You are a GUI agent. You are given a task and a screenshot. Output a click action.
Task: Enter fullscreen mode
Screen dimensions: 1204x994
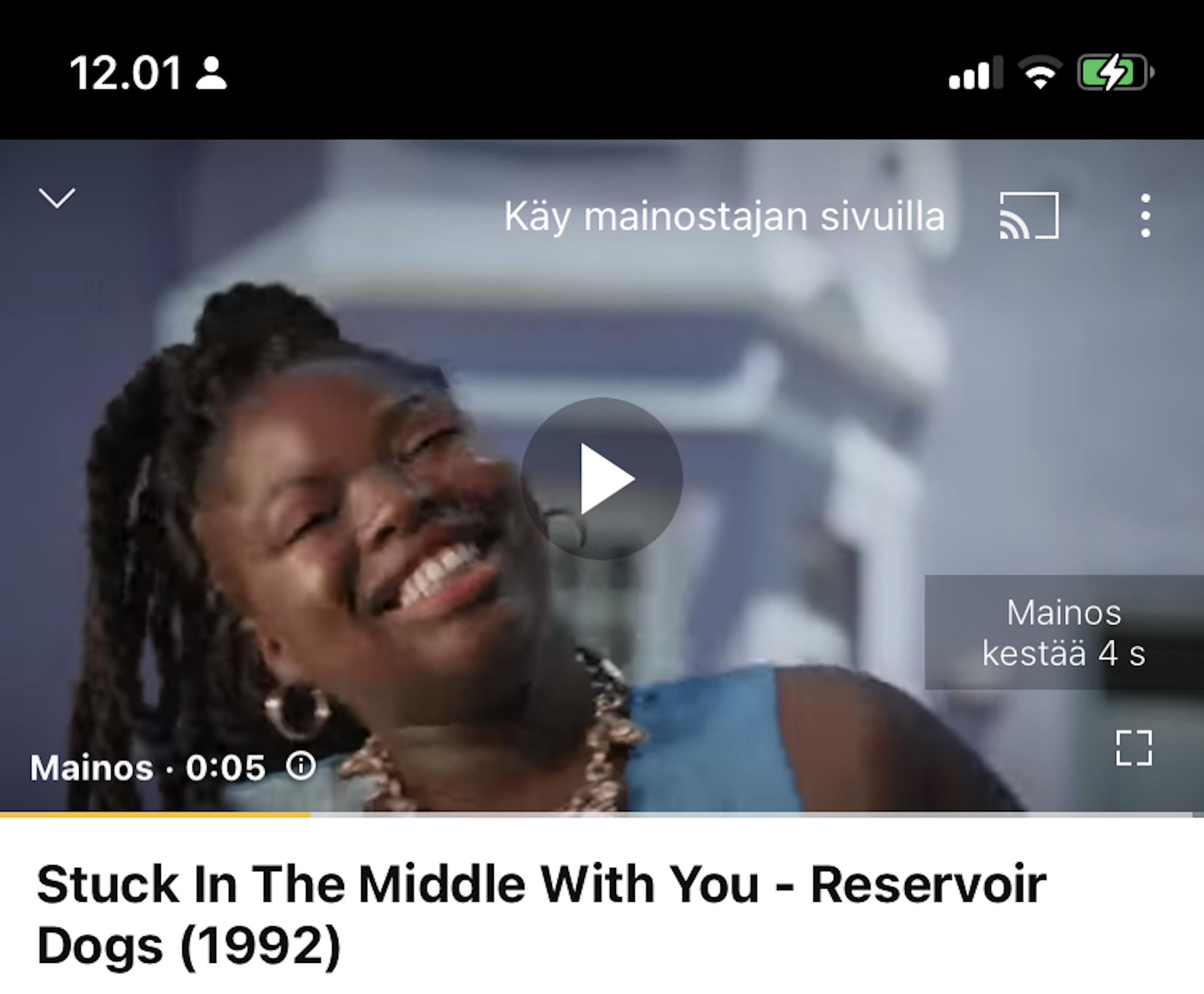pyautogui.click(x=1134, y=748)
